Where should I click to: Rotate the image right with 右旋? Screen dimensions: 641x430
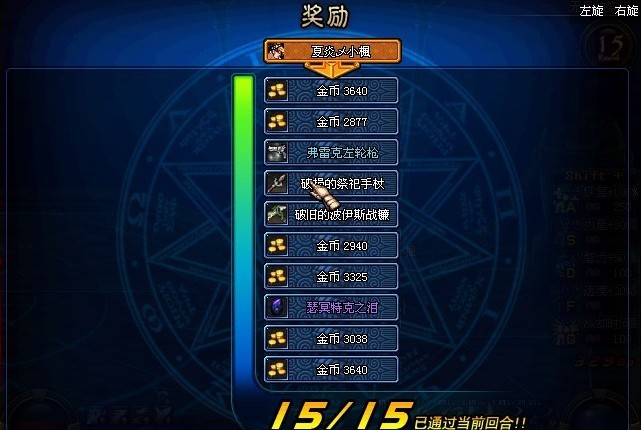626,9
